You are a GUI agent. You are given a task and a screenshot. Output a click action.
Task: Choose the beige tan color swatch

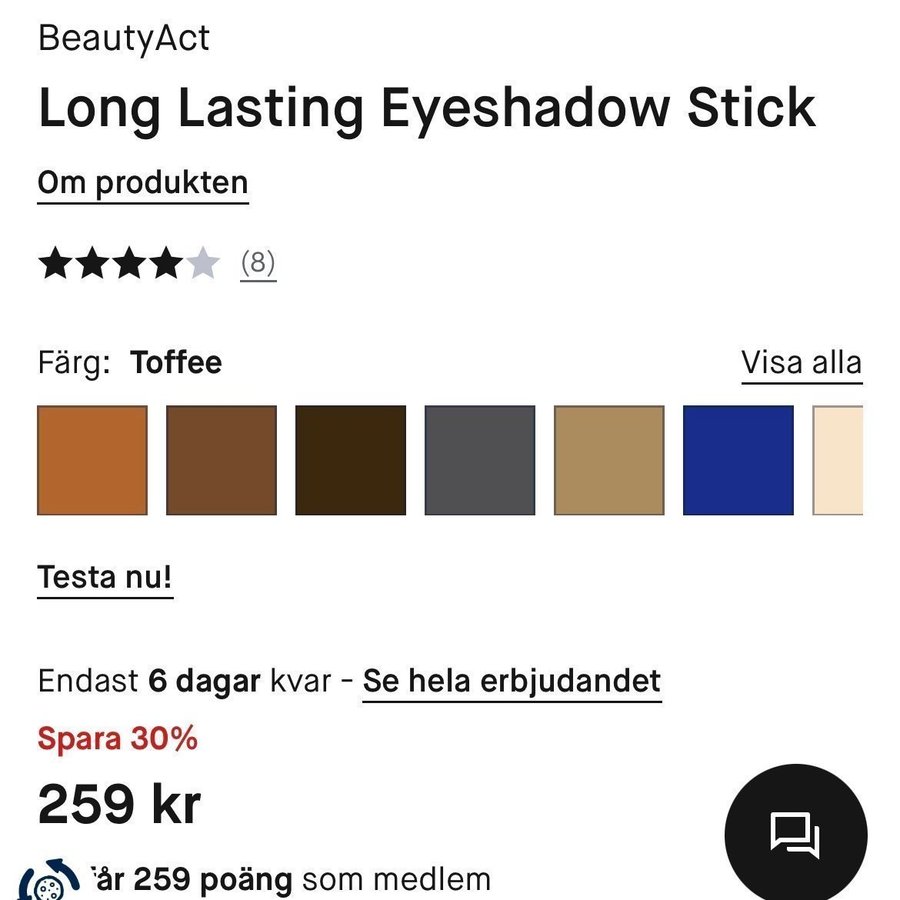[609, 460]
